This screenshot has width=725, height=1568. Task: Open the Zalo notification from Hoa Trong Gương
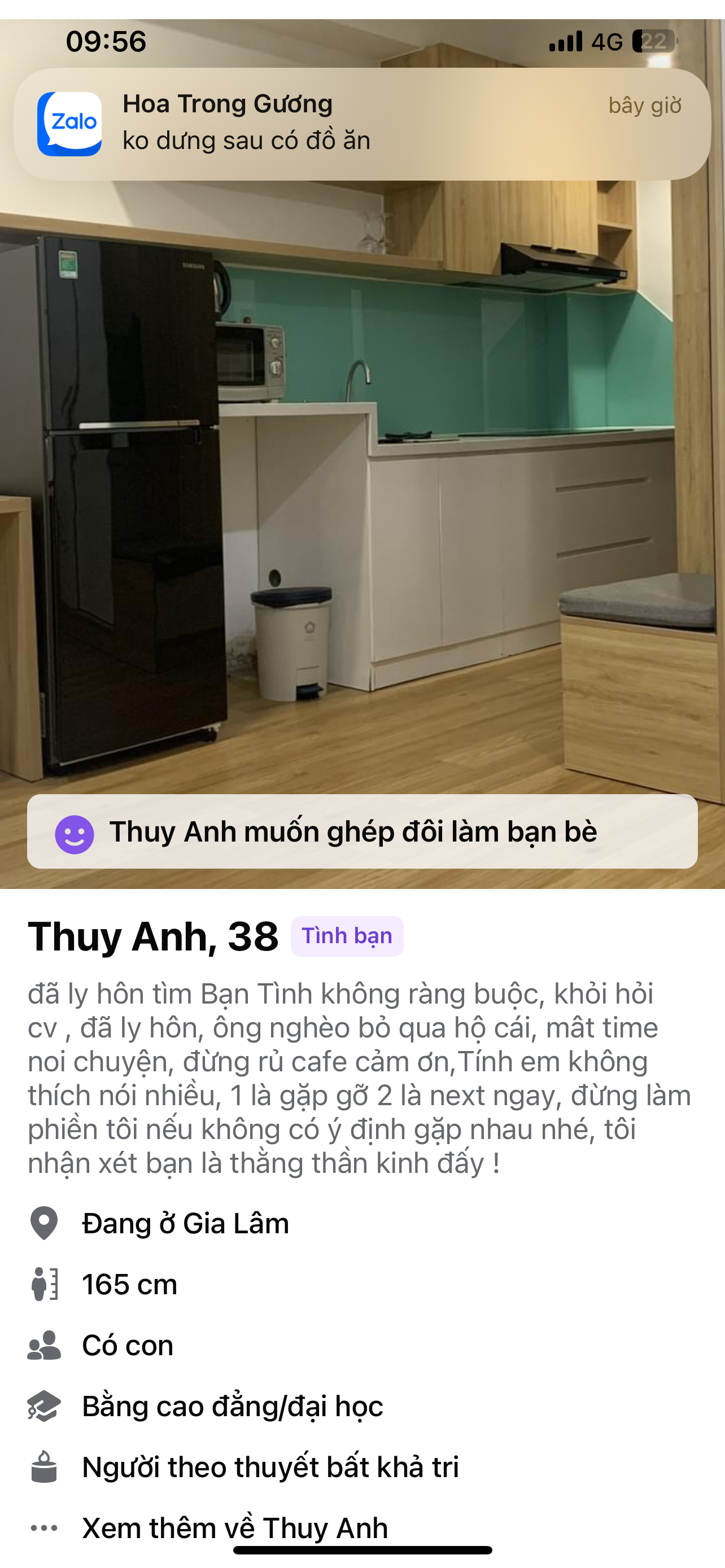pos(361,124)
